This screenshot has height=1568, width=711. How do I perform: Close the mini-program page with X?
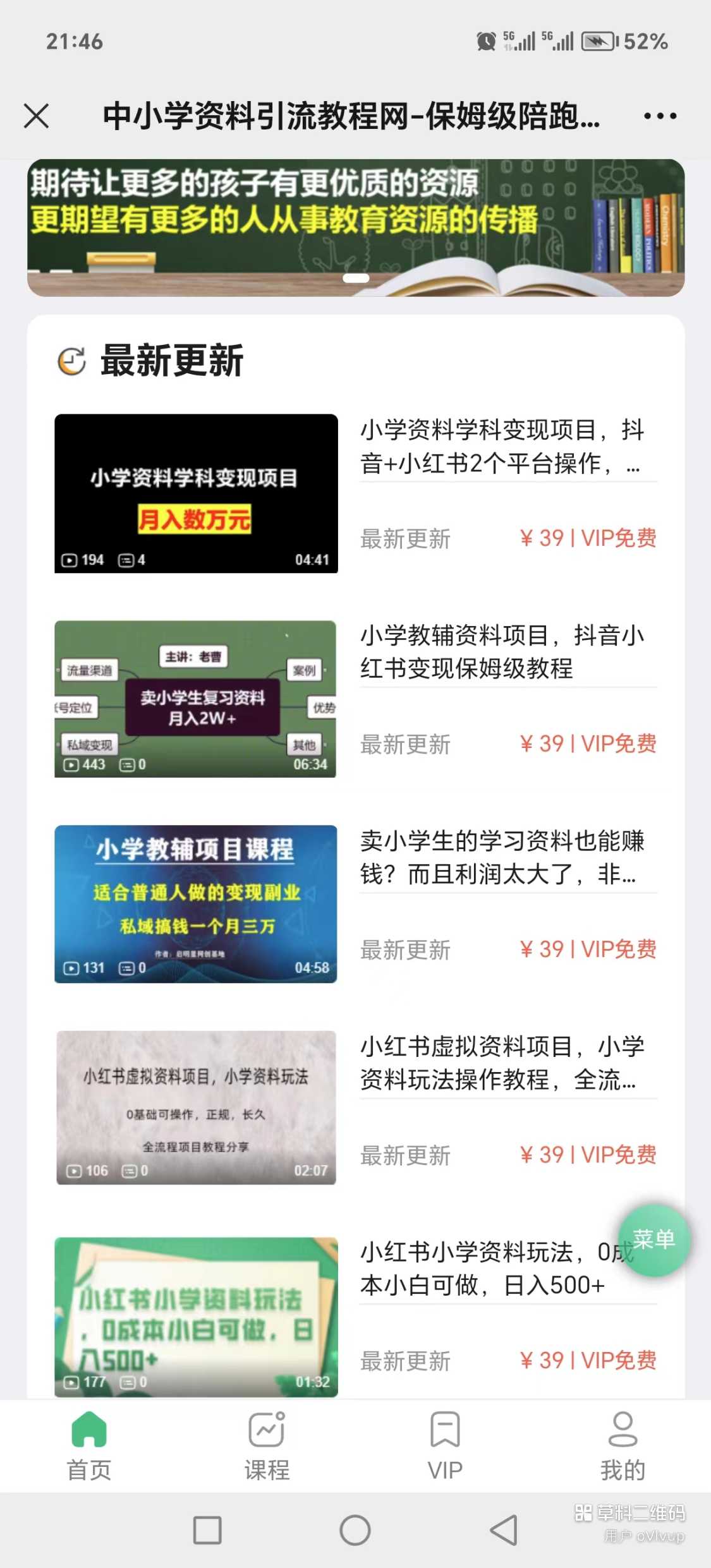[36, 116]
